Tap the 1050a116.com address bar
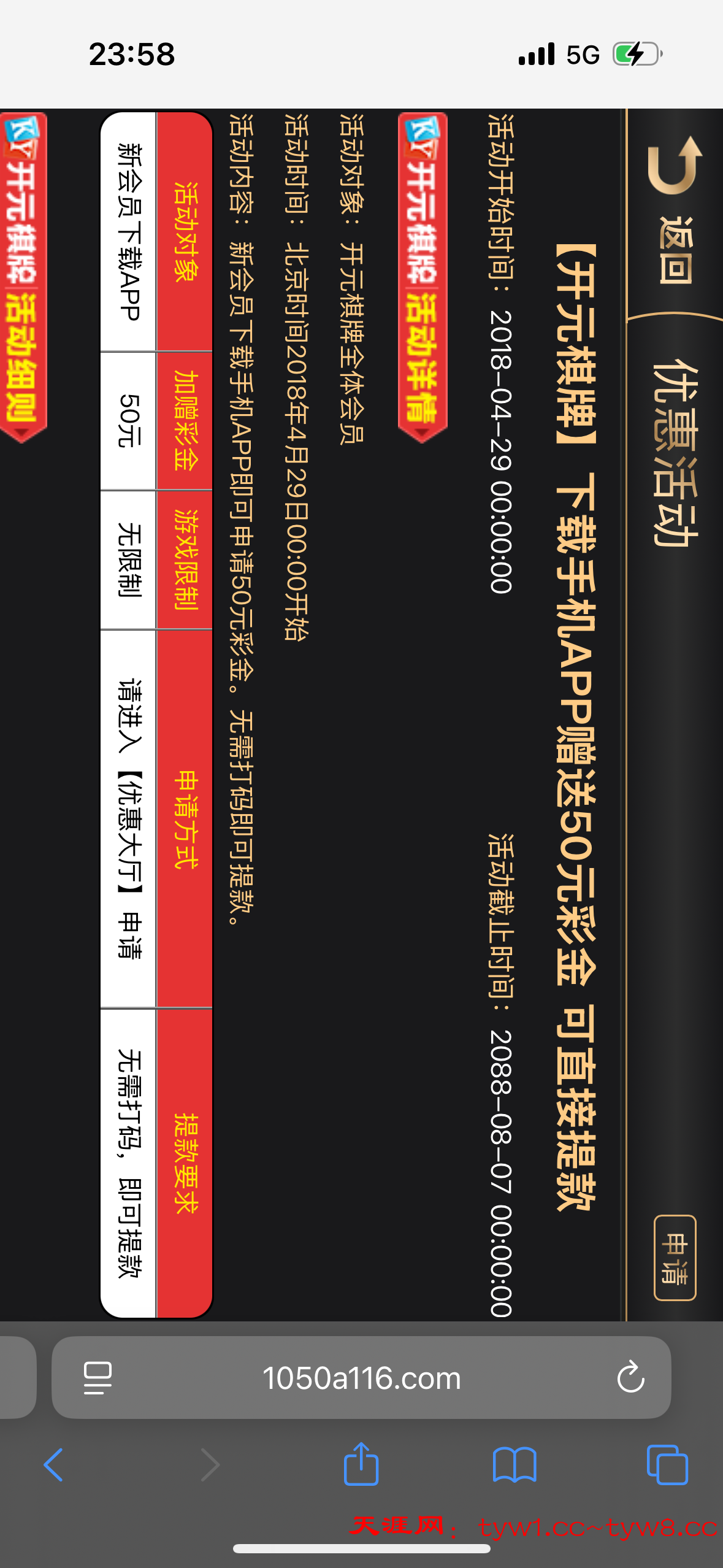Viewport: 723px width, 1568px height. (361, 1378)
